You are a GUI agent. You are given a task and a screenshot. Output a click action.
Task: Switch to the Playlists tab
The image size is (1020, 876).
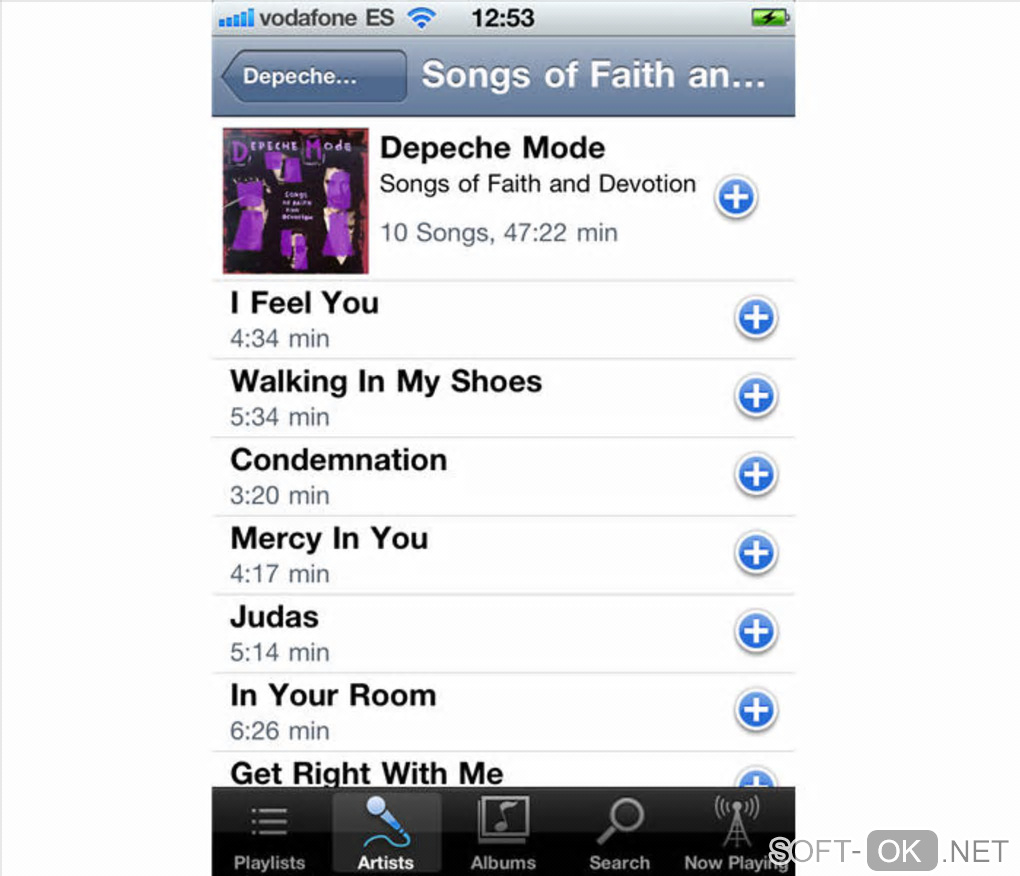click(269, 832)
